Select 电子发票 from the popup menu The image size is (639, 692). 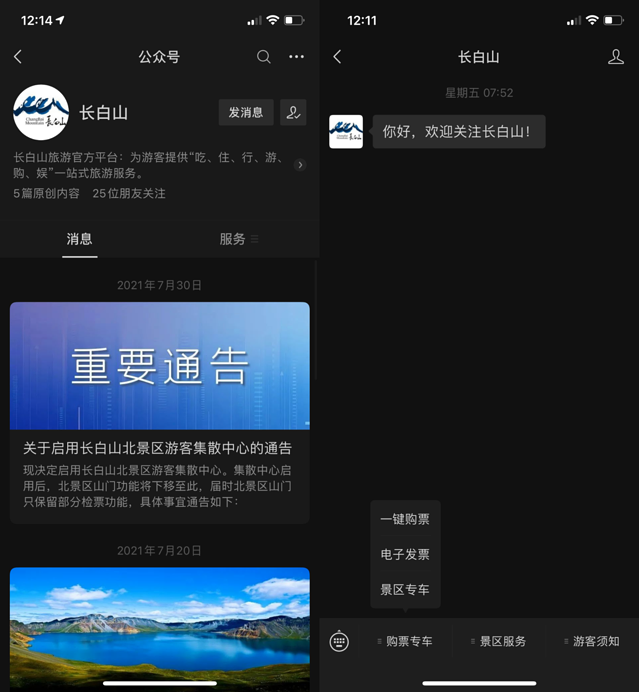pos(405,554)
